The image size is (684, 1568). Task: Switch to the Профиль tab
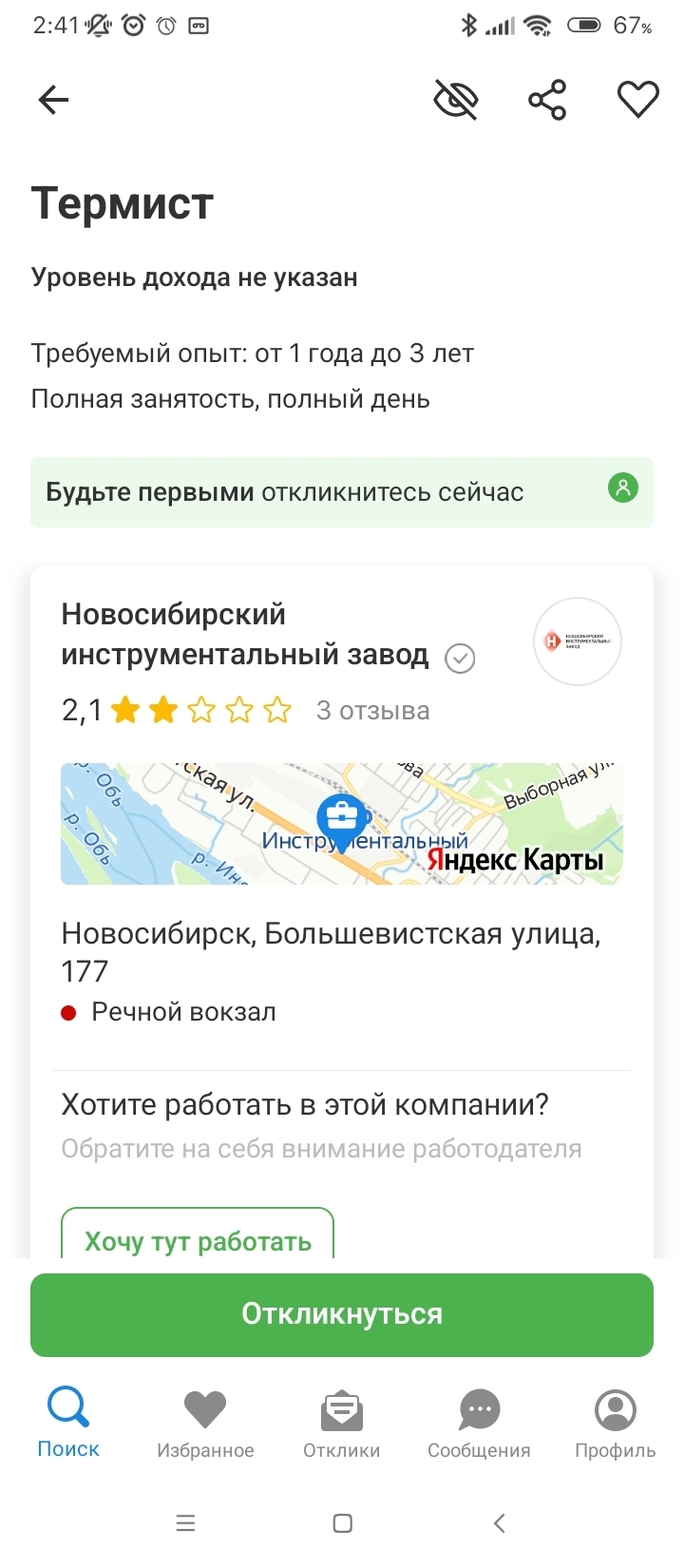[616, 1423]
